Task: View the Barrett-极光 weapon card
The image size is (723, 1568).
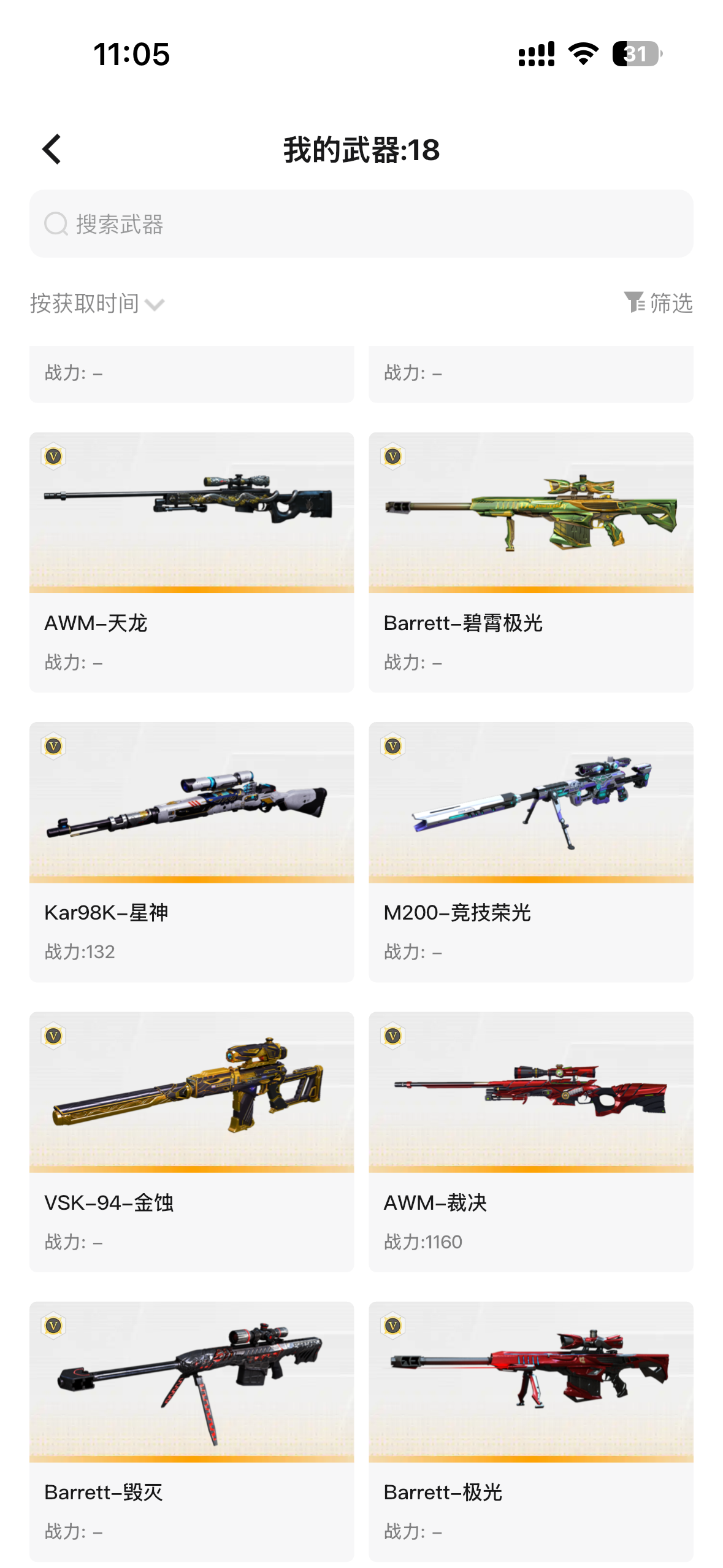Action: click(531, 1431)
